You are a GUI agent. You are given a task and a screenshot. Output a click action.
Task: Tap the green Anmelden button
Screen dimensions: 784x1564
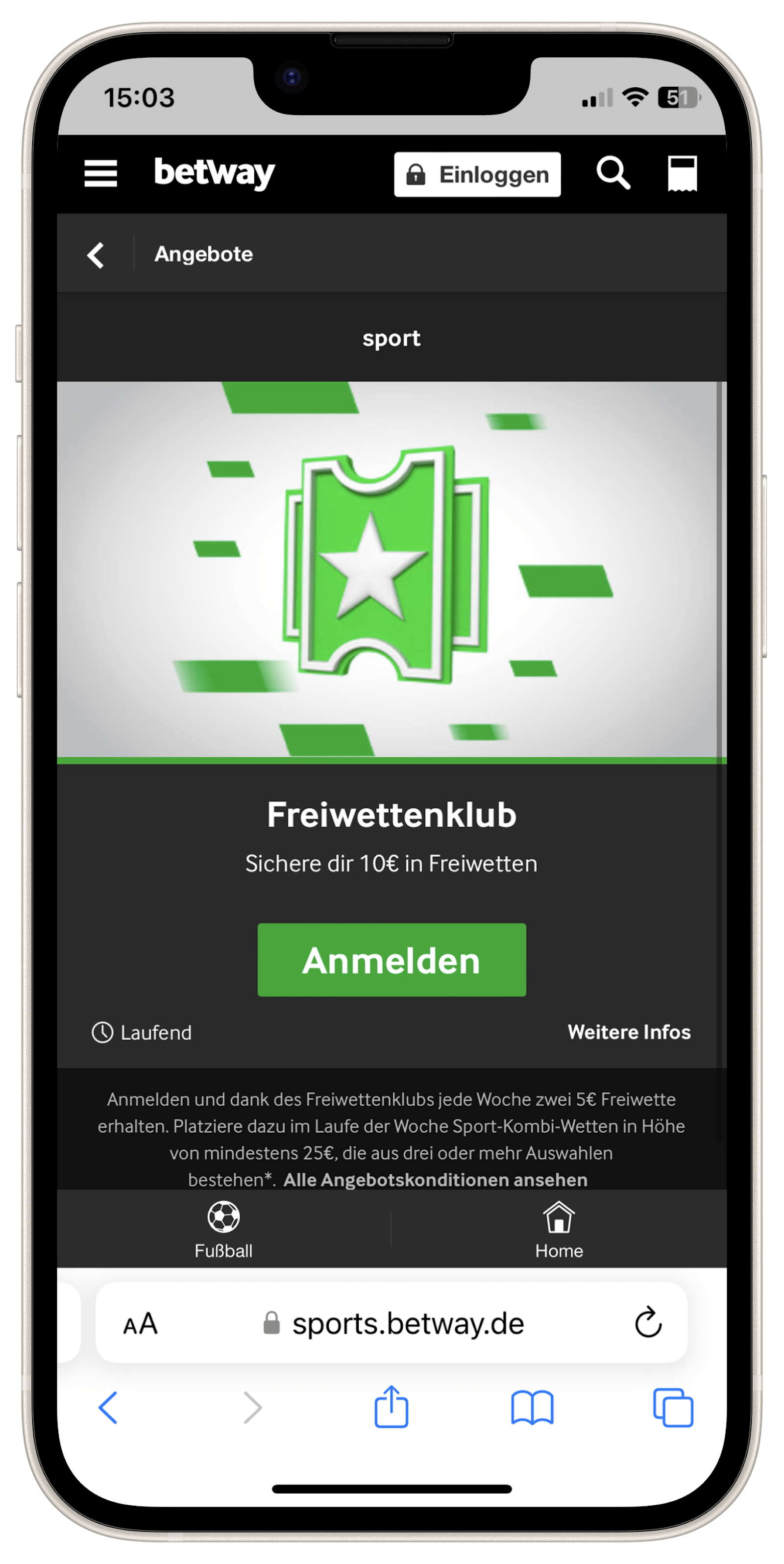tap(392, 960)
